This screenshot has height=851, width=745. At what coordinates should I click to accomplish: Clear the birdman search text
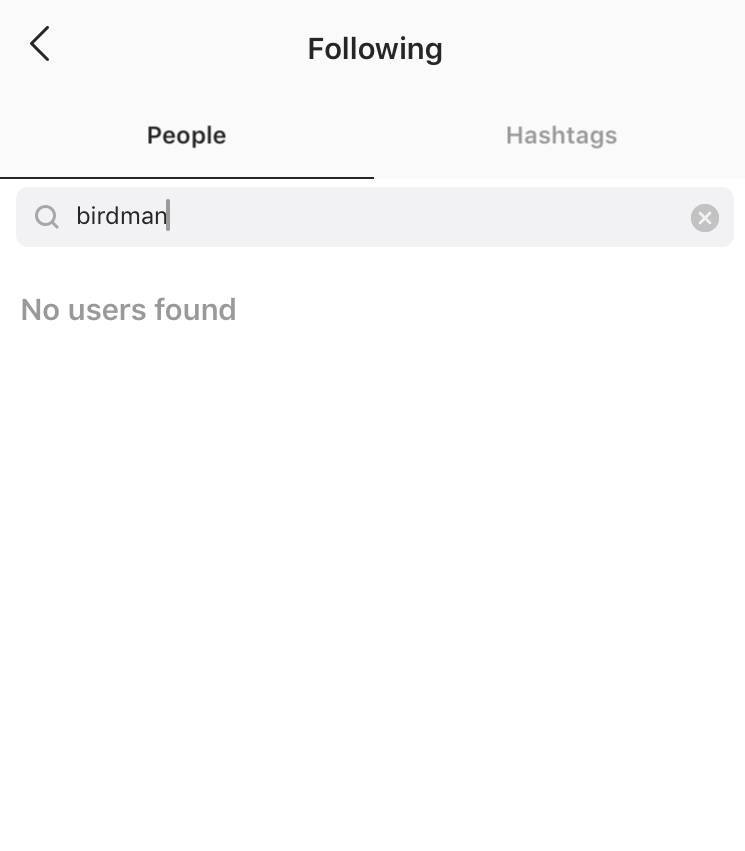704,217
